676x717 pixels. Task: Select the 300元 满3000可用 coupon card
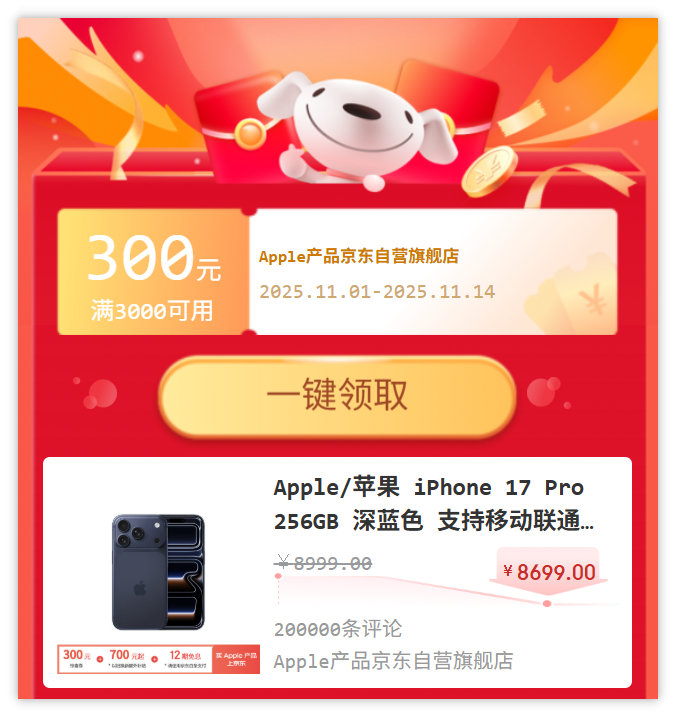point(337,272)
